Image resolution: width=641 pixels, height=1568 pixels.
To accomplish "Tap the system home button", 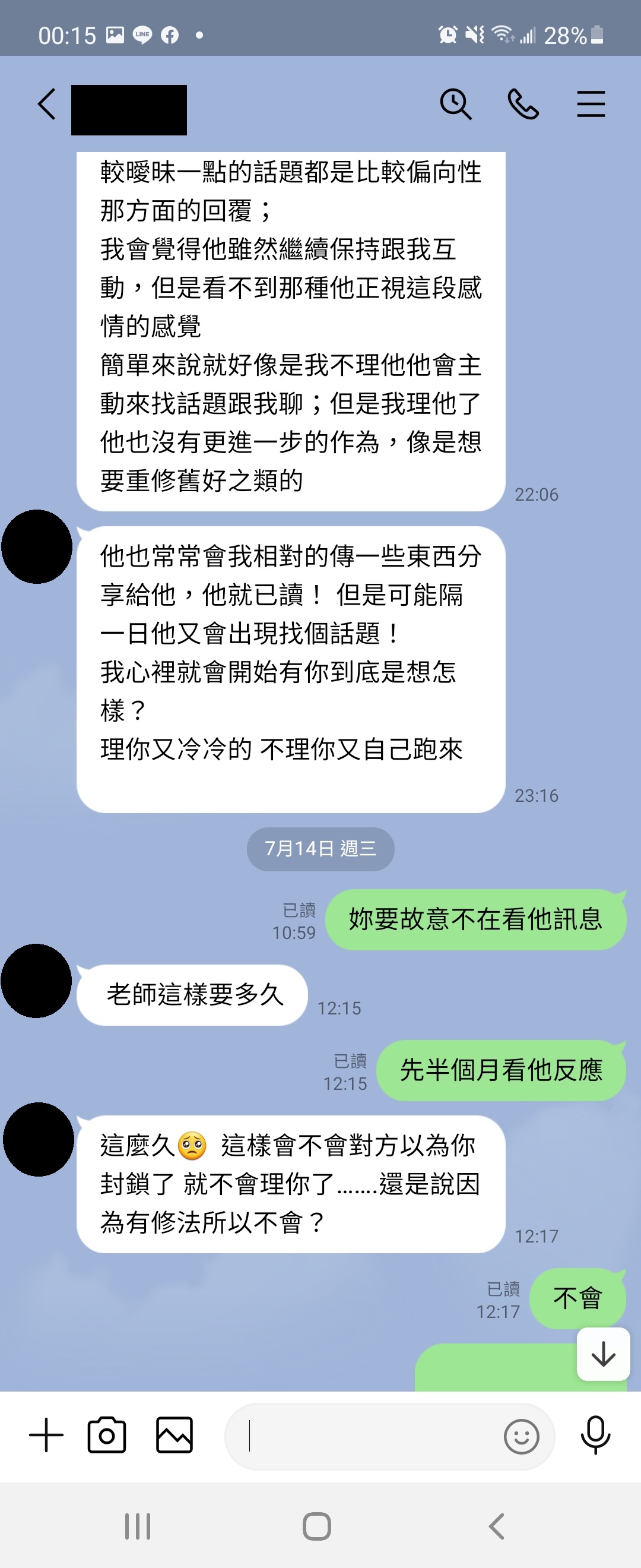I will pos(317,1526).
